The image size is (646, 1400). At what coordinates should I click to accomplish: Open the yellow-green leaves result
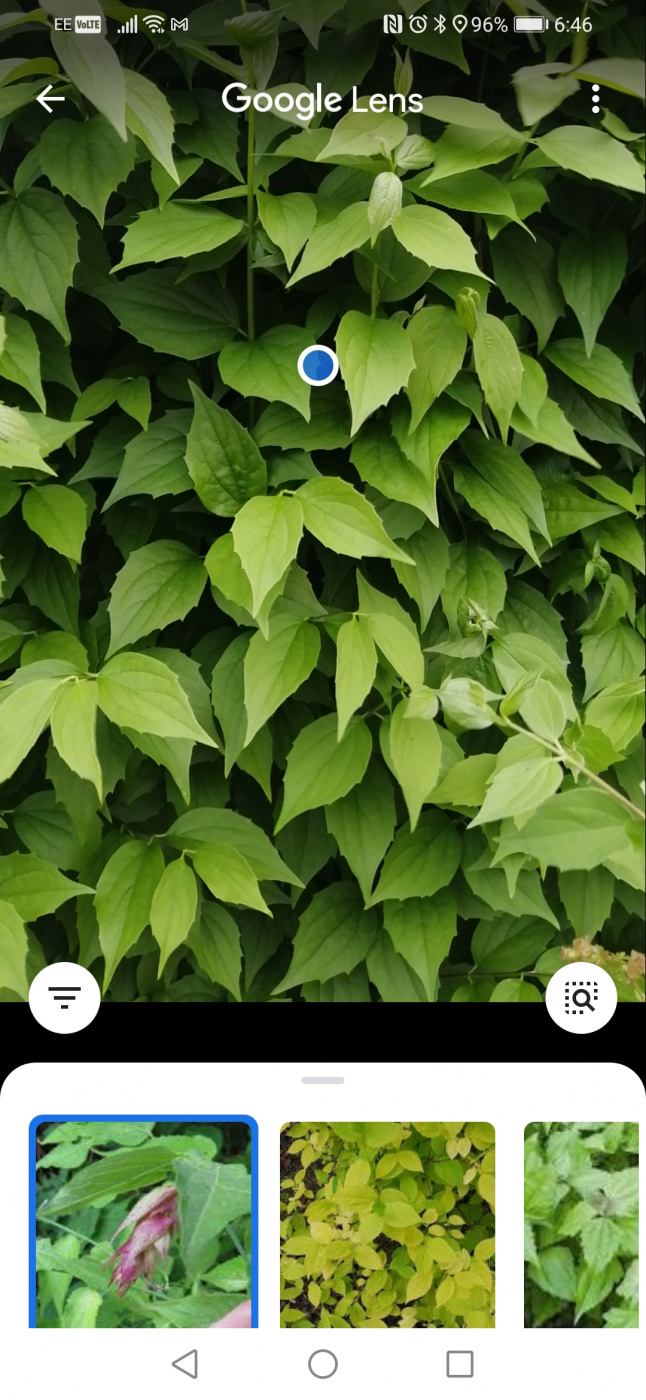pyautogui.click(x=387, y=1224)
